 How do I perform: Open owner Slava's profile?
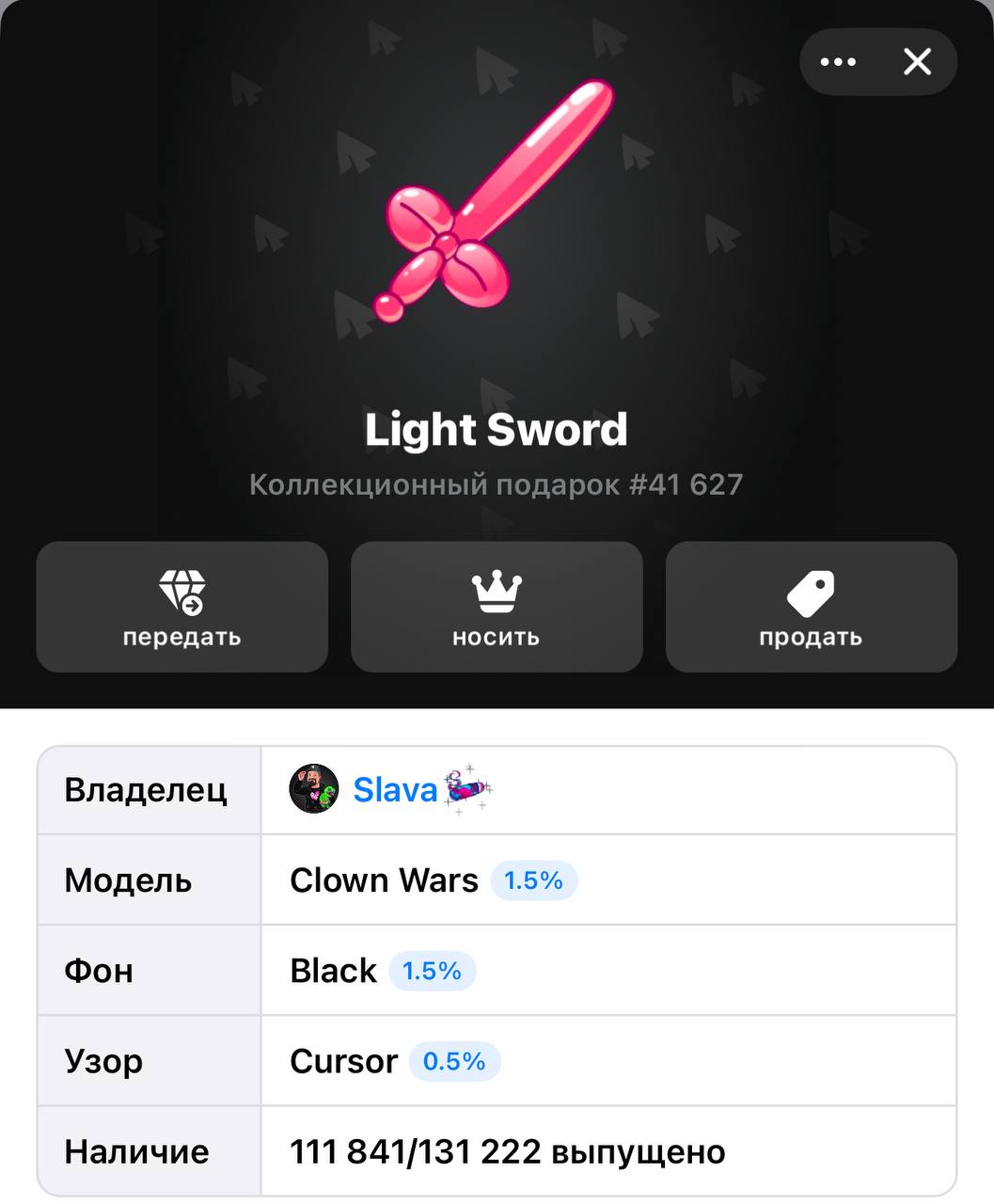(x=394, y=789)
